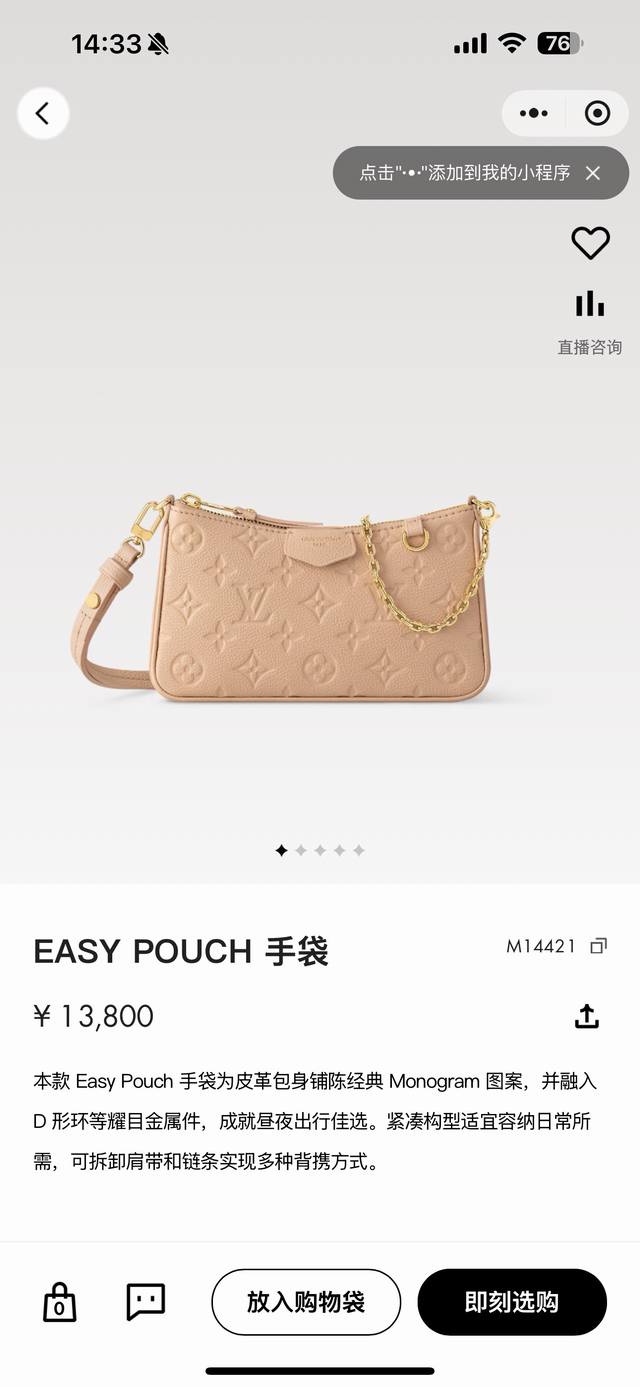Open the mini program three-dot menu

tap(534, 114)
